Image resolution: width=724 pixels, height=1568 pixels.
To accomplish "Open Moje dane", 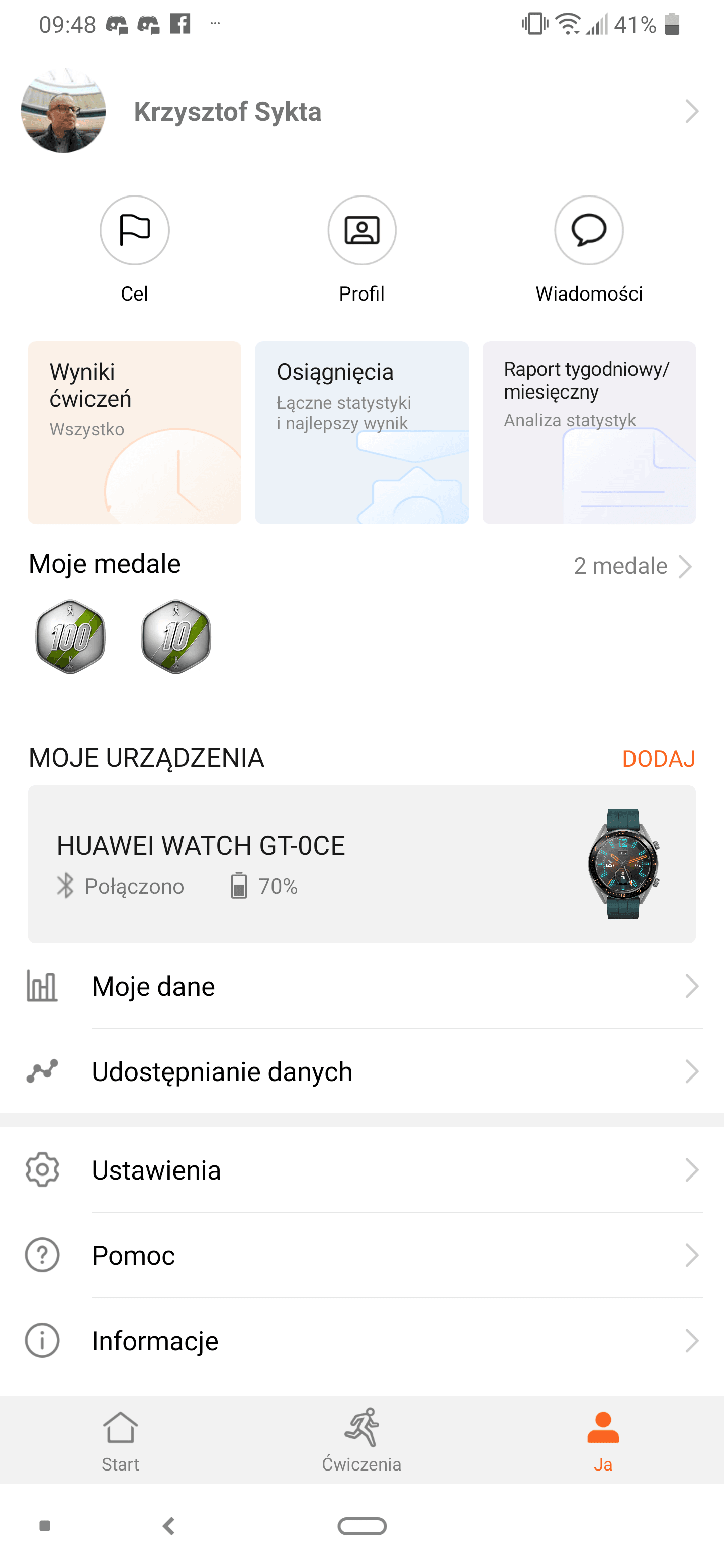I will (361, 986).
